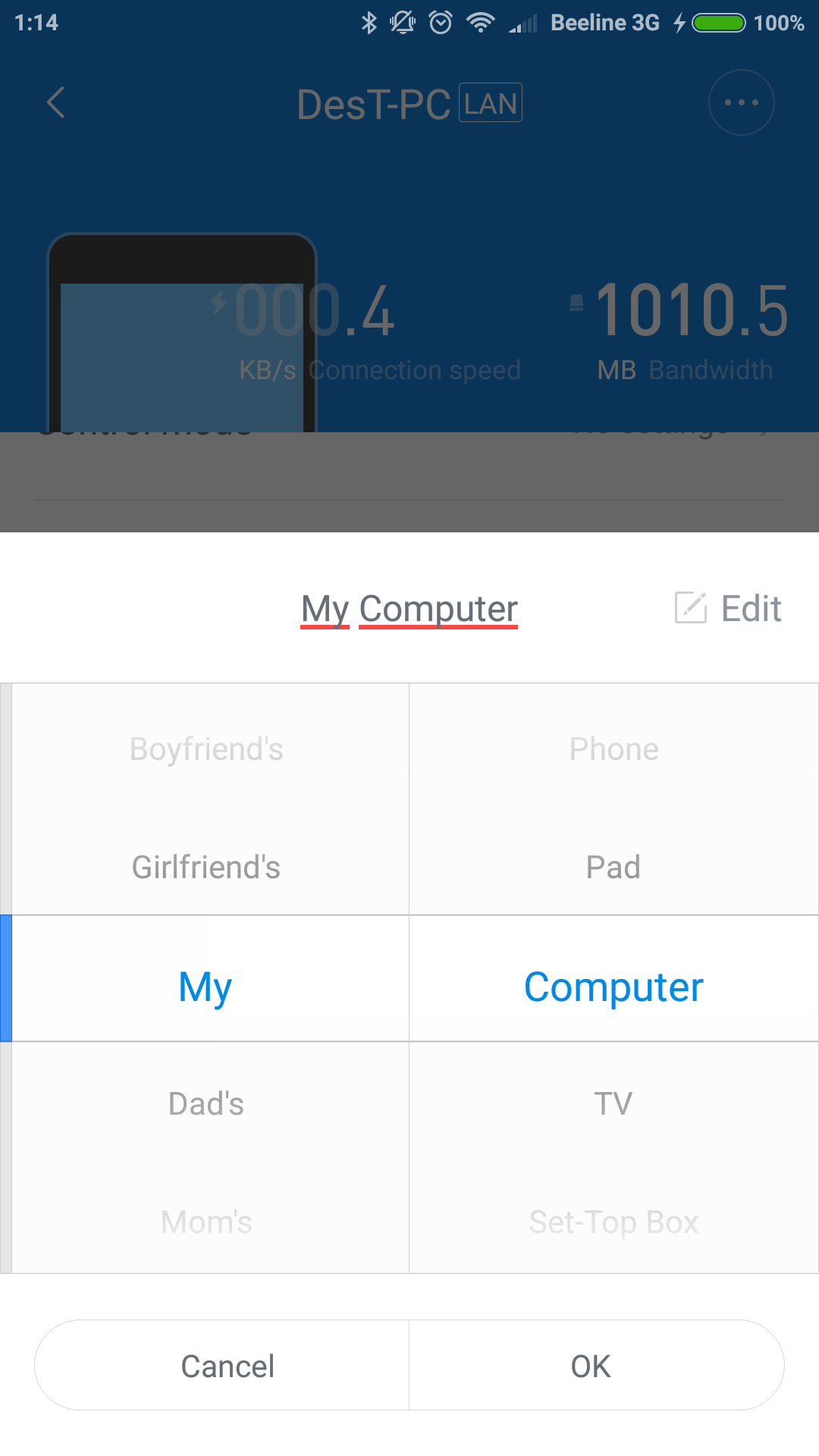Choose Set-Top Box as device type
819x1456 pixels.
(613, 1222)
